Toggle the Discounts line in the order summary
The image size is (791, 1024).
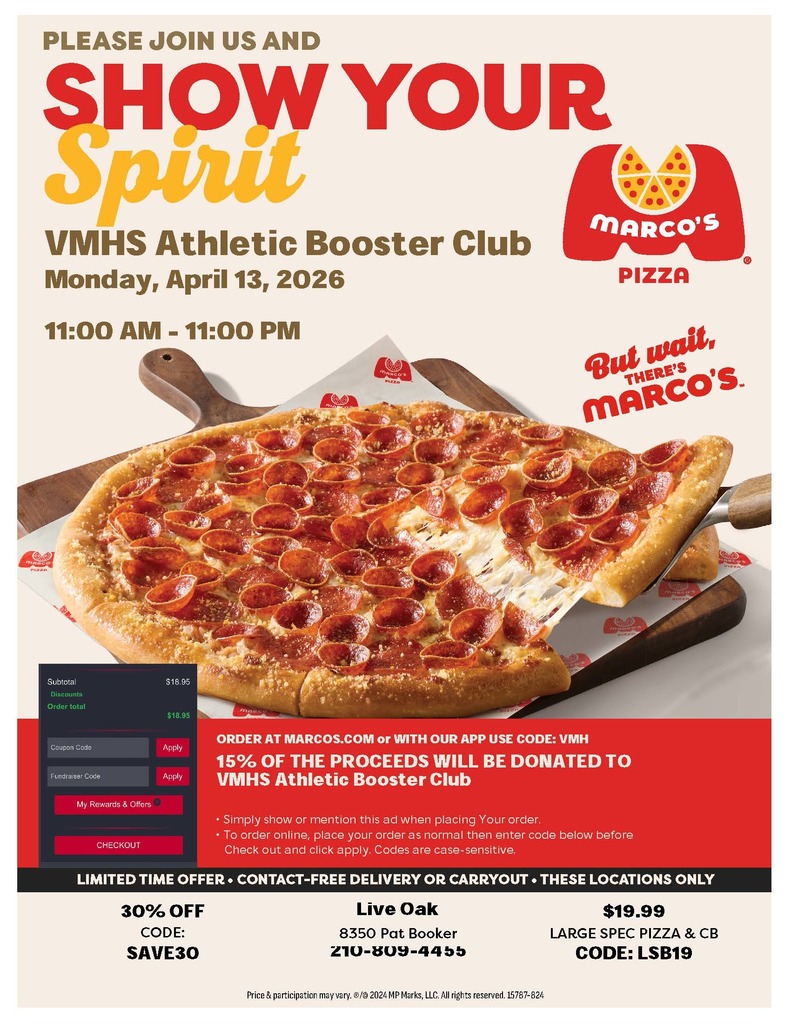66,694
